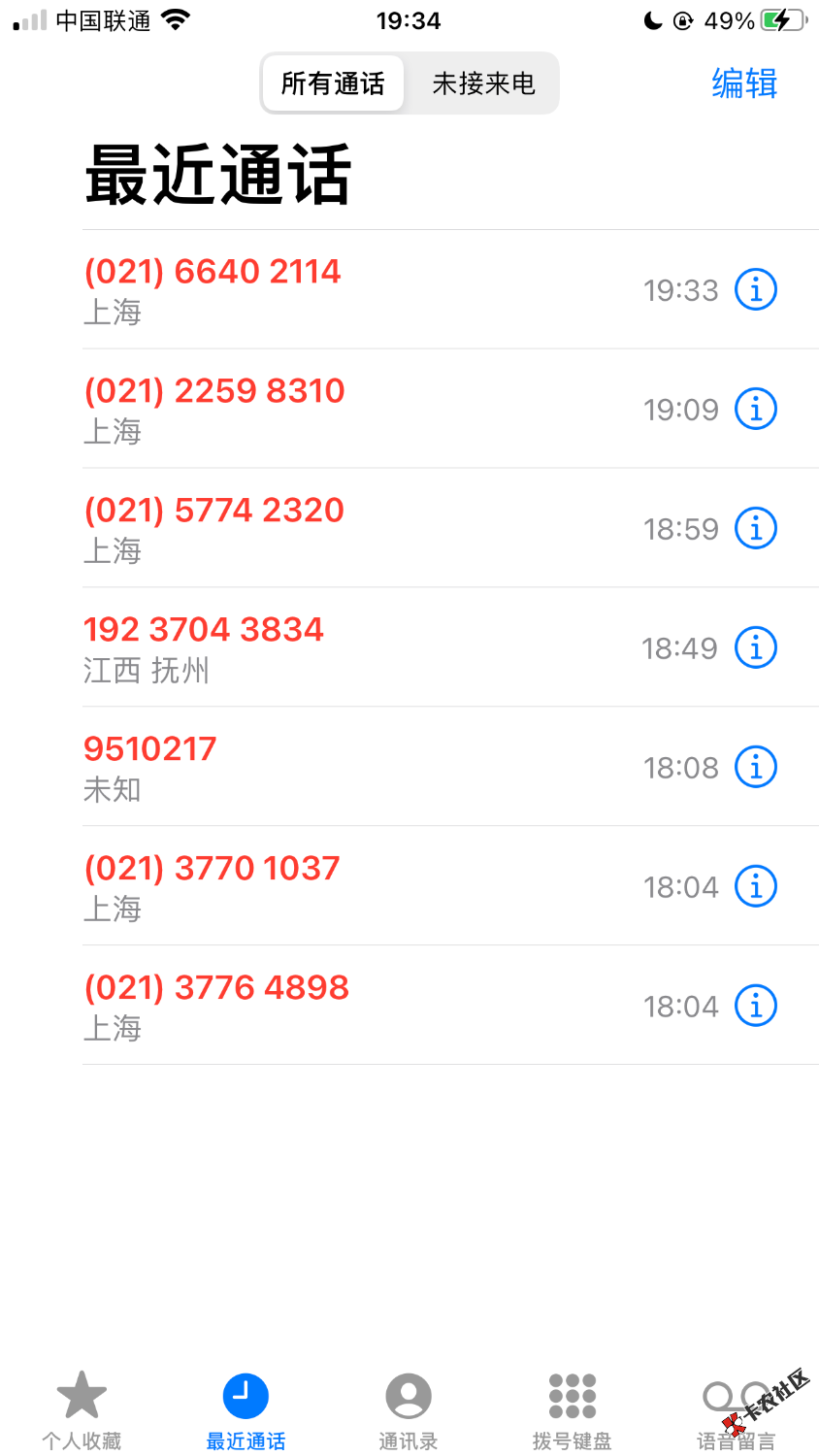Open the 通讯录 contacts tab
This screenshot has width=819, height=1456.
tap(409, 1408)
